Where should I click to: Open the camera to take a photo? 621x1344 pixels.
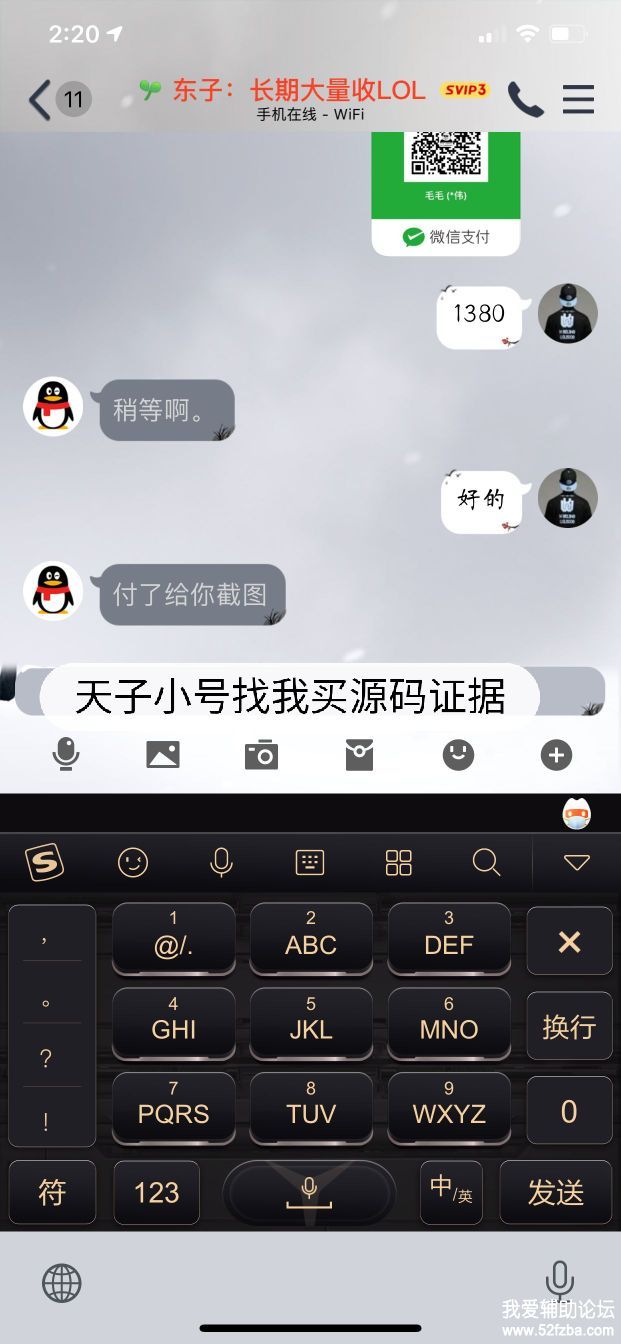point(261,755)
